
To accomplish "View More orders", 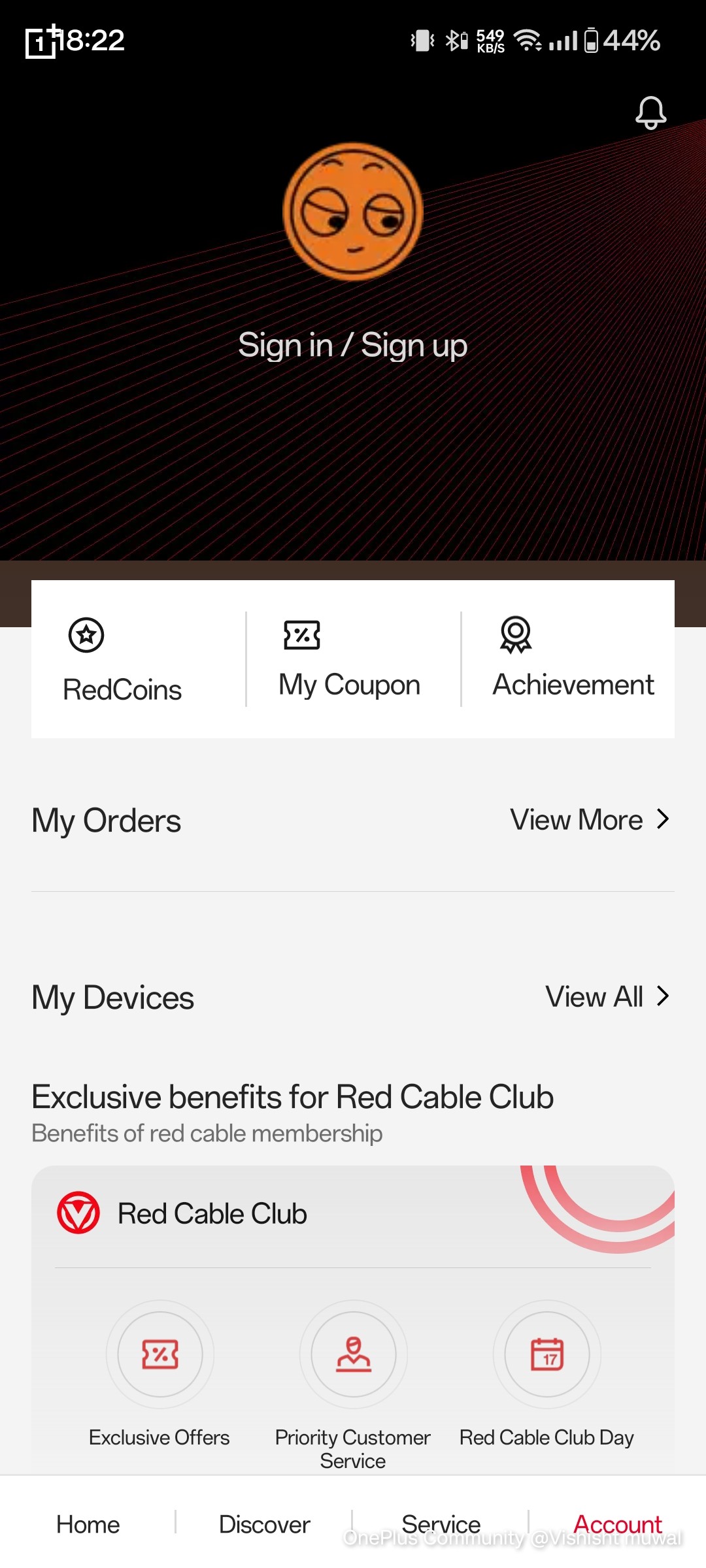I will pyautogui.click(x=590, y=820).
